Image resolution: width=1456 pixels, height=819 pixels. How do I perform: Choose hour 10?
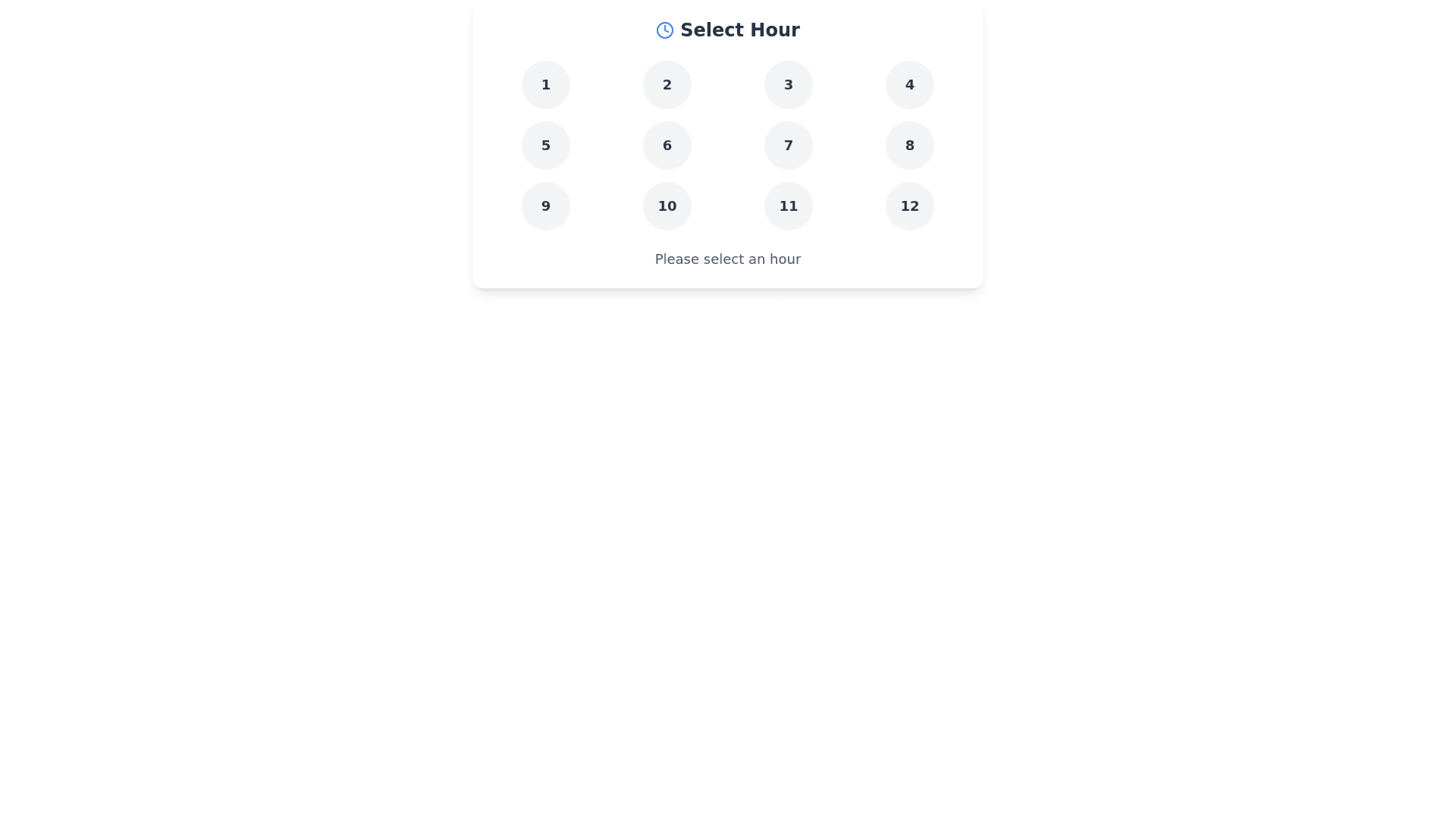click(x=667, y=206)
